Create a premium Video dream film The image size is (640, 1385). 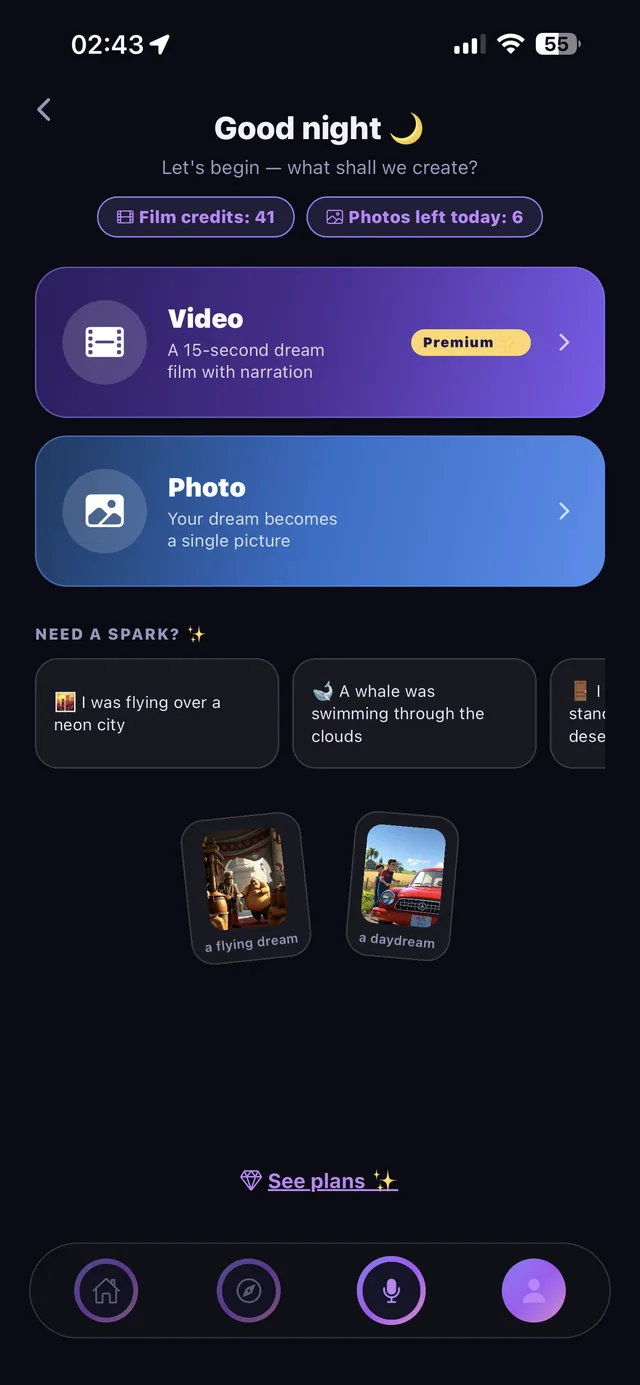click(x=320, y=342)
